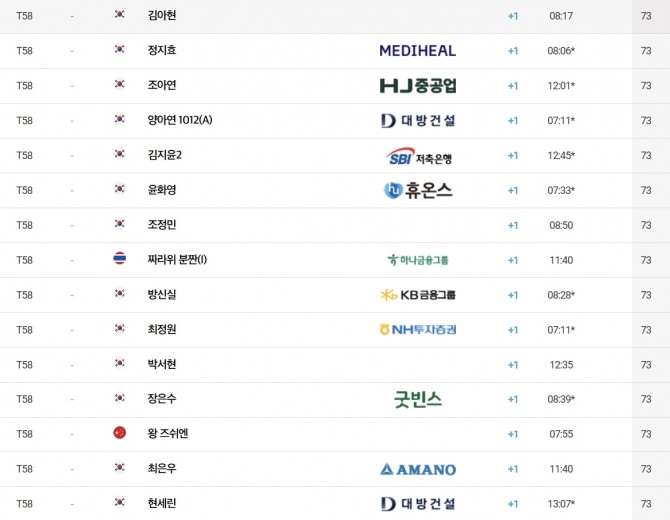670x520 pixels.
Task: View 왕 즈쉬엔 row details
Action: click(335, 435)
